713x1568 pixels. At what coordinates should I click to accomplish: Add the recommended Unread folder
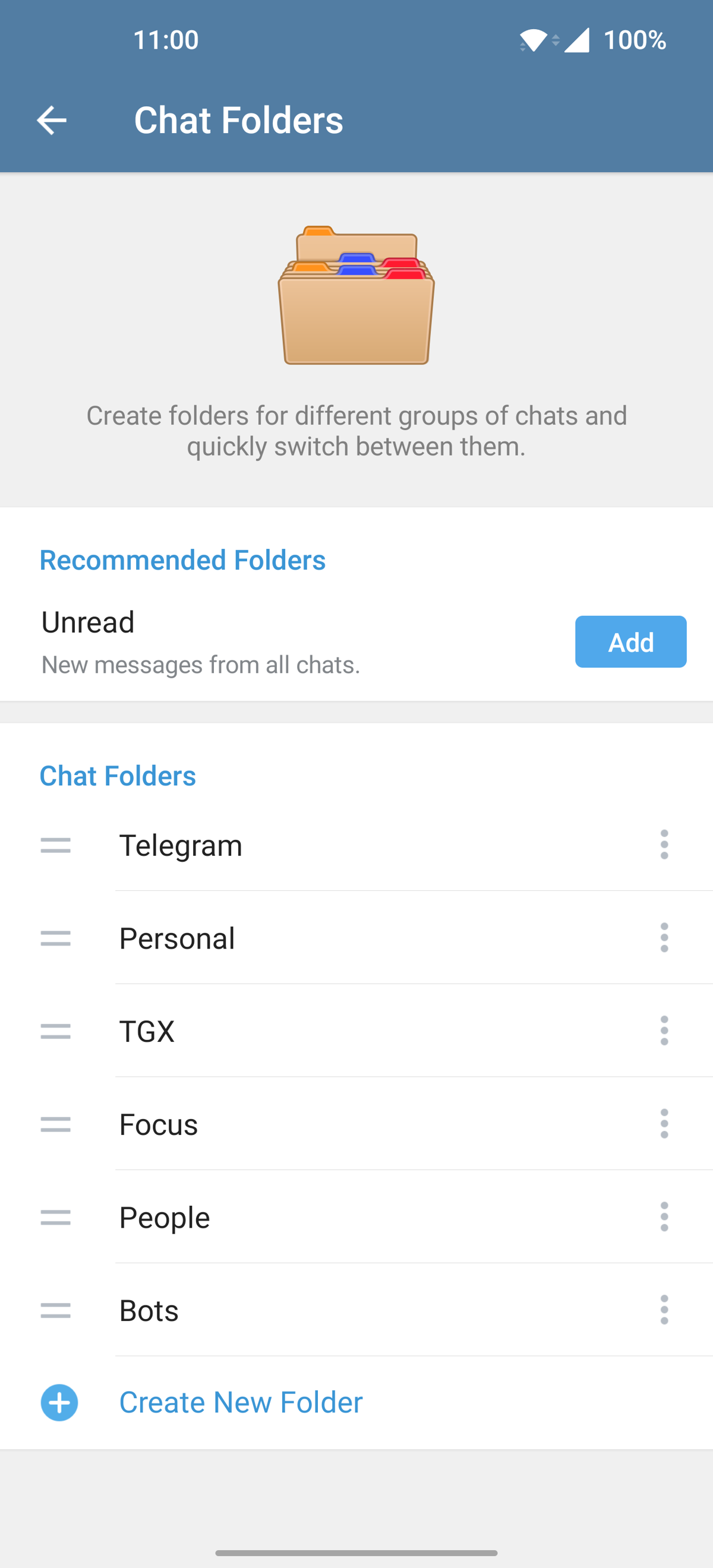click(x=630, y=641)
